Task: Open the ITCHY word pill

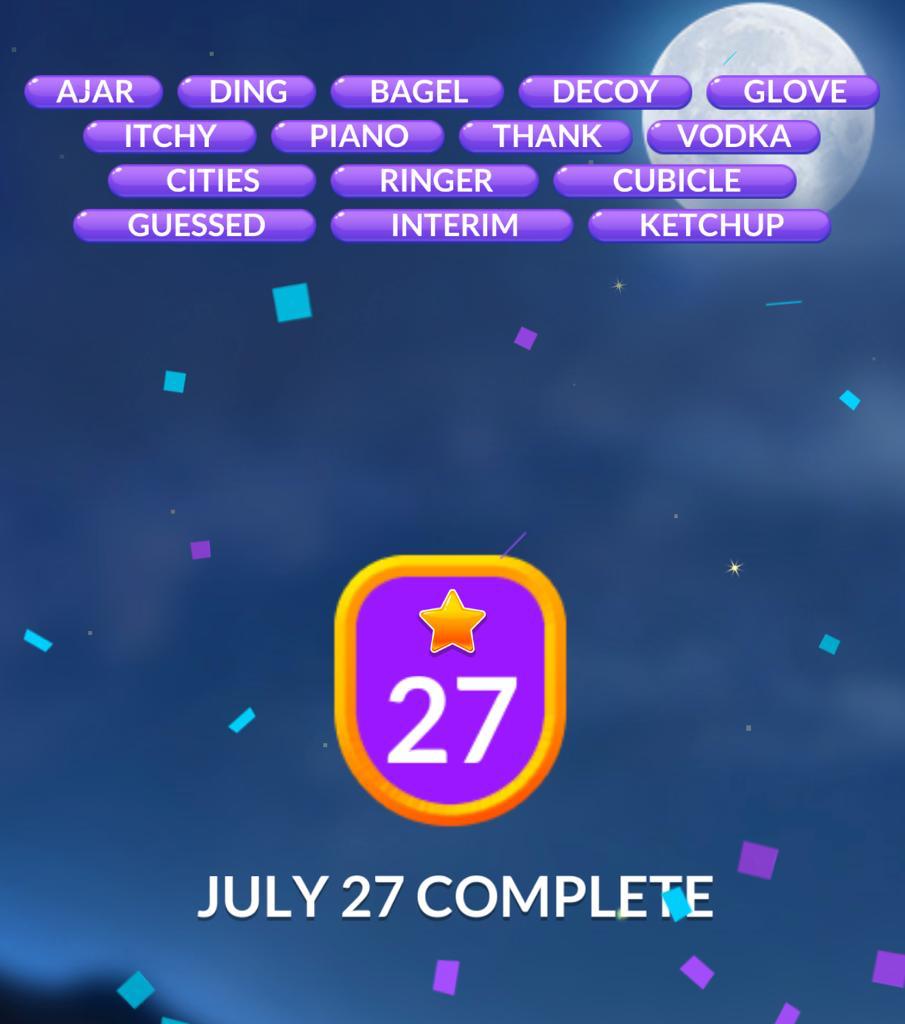Action: click(x=169, y=136)
